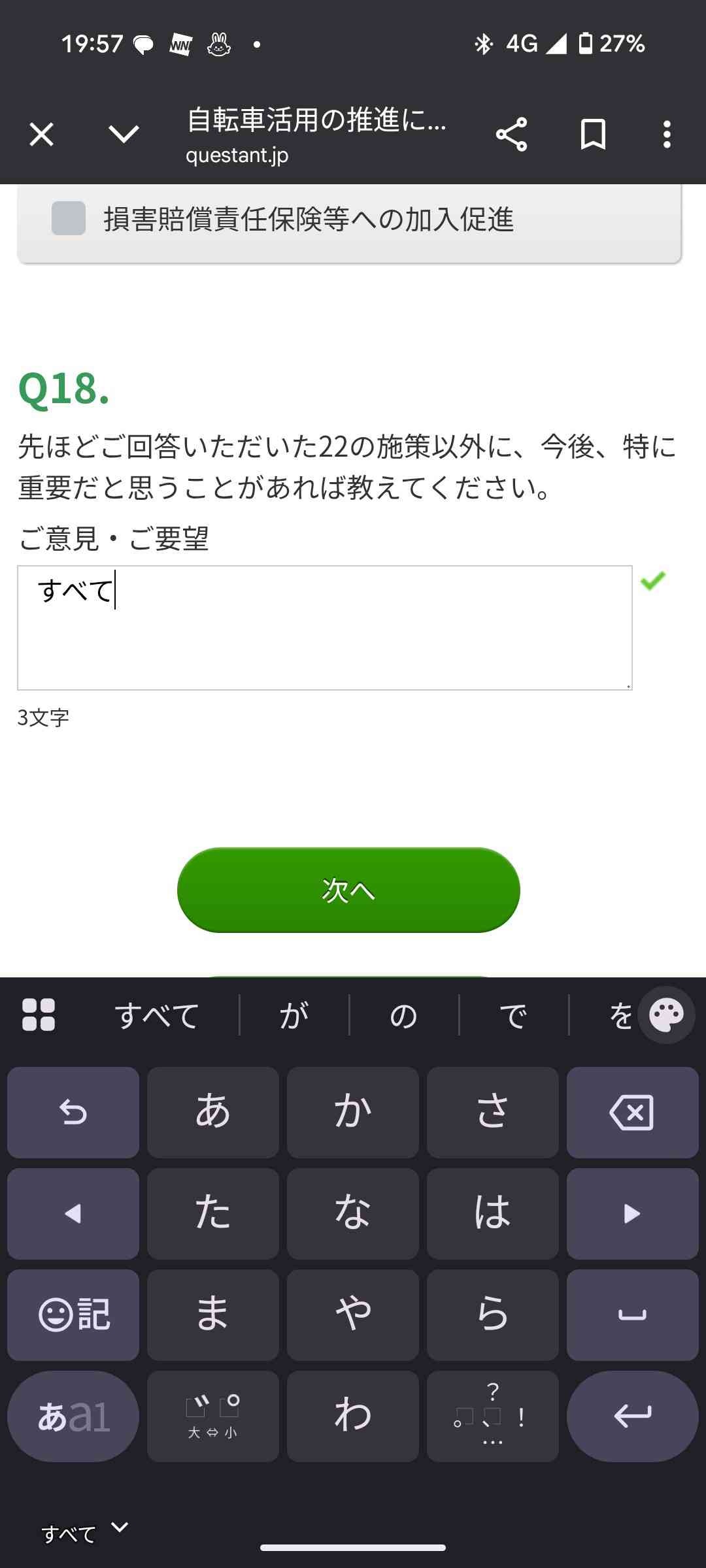
Task: Choose the の suggestion in the candidate bar
Action: [403, 1015]
